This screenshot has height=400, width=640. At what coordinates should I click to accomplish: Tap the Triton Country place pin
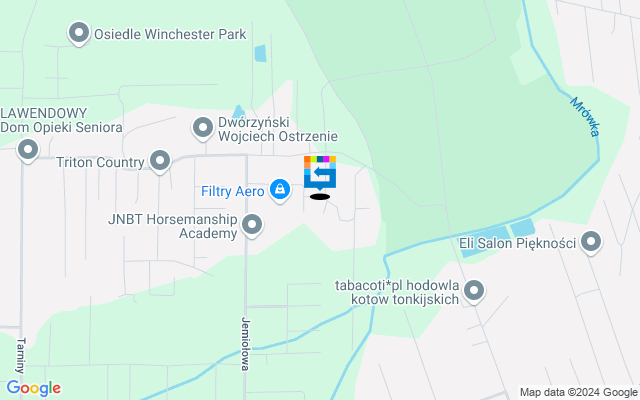[x=160, y=161]
